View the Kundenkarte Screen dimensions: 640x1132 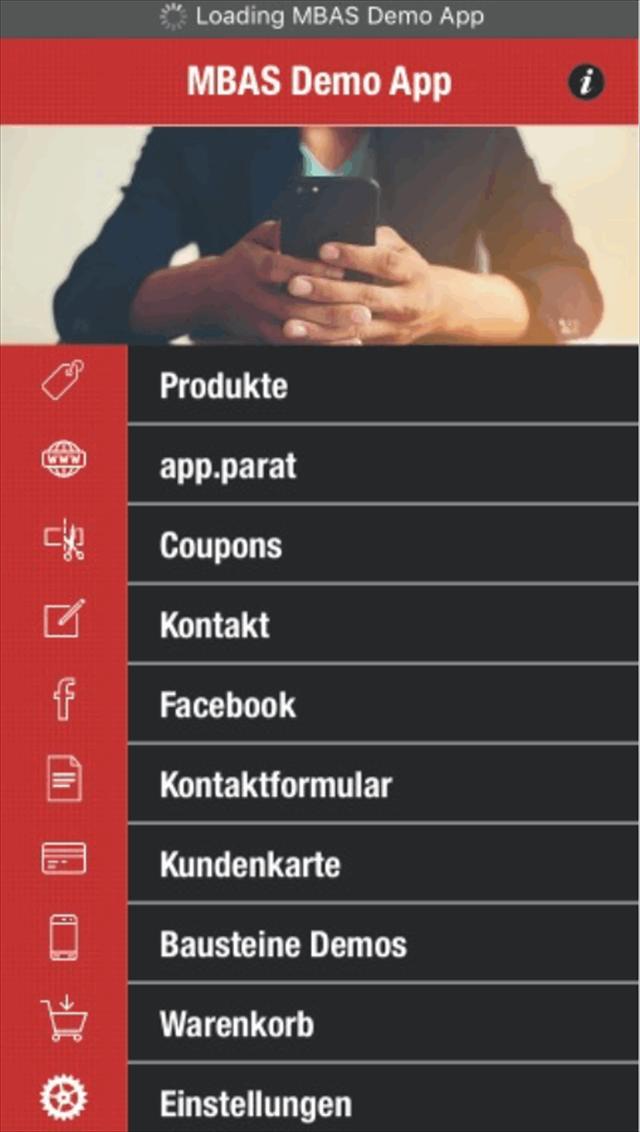coord(383,864)
